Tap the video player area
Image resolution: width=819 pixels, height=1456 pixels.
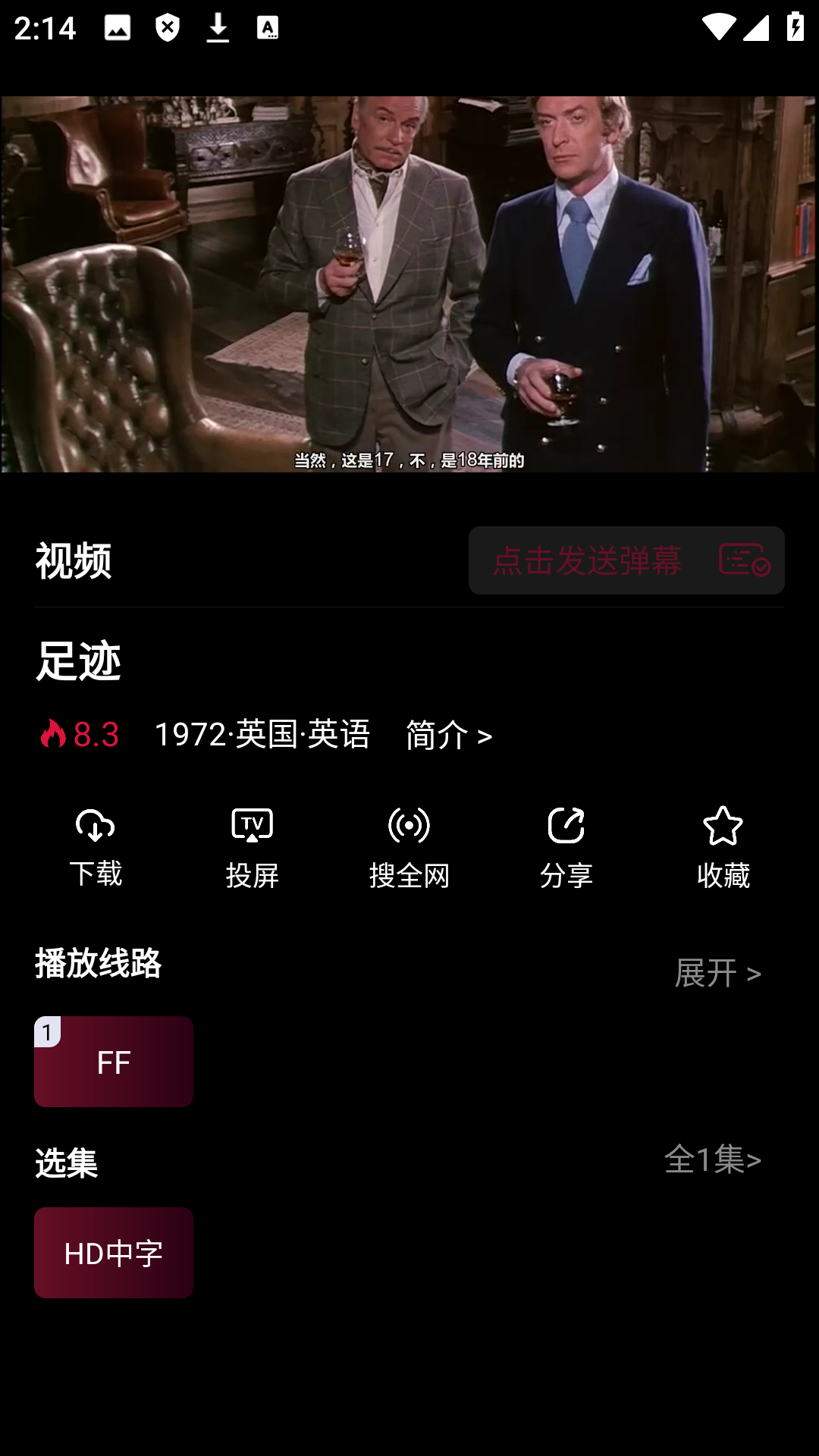(x=409, y=284)
